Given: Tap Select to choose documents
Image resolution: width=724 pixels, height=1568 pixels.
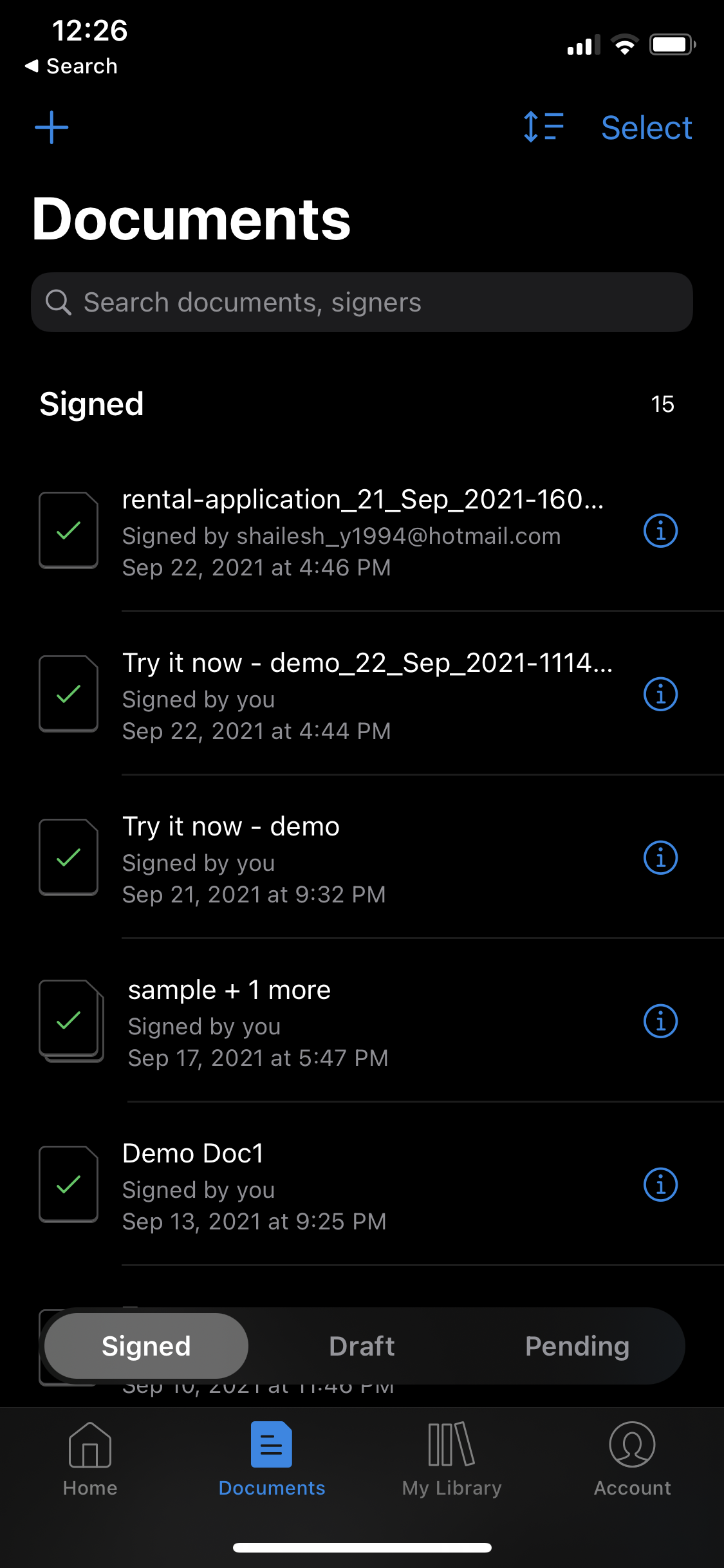Looking at the screenshot, I should pyautogui.click(x=646, y=127).
